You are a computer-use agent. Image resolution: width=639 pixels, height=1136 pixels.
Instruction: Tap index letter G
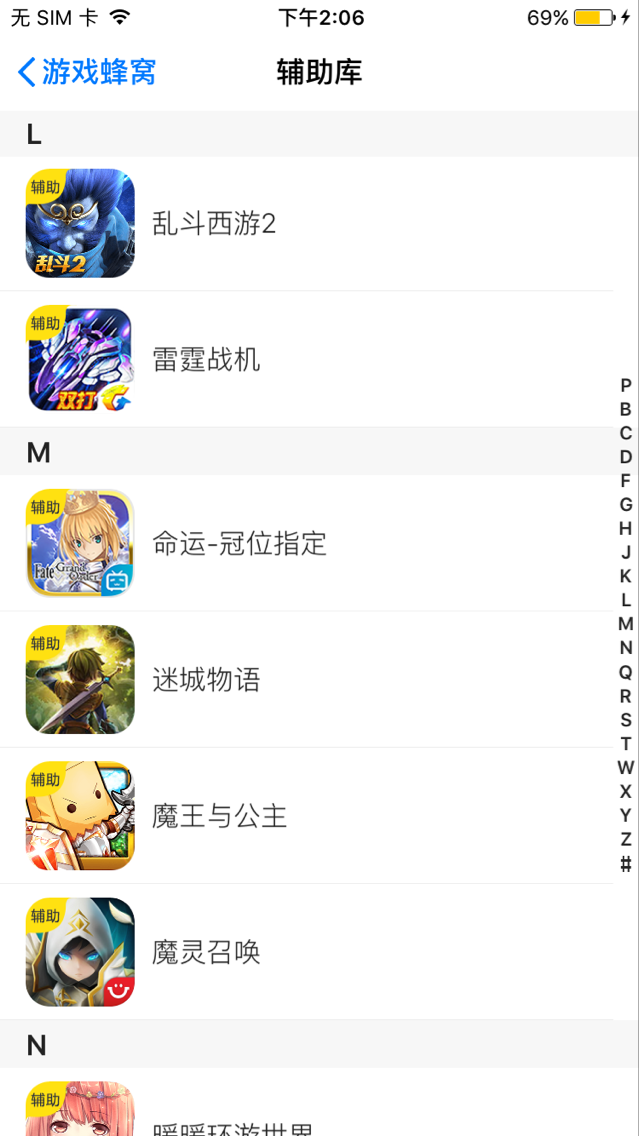[626, 504]
